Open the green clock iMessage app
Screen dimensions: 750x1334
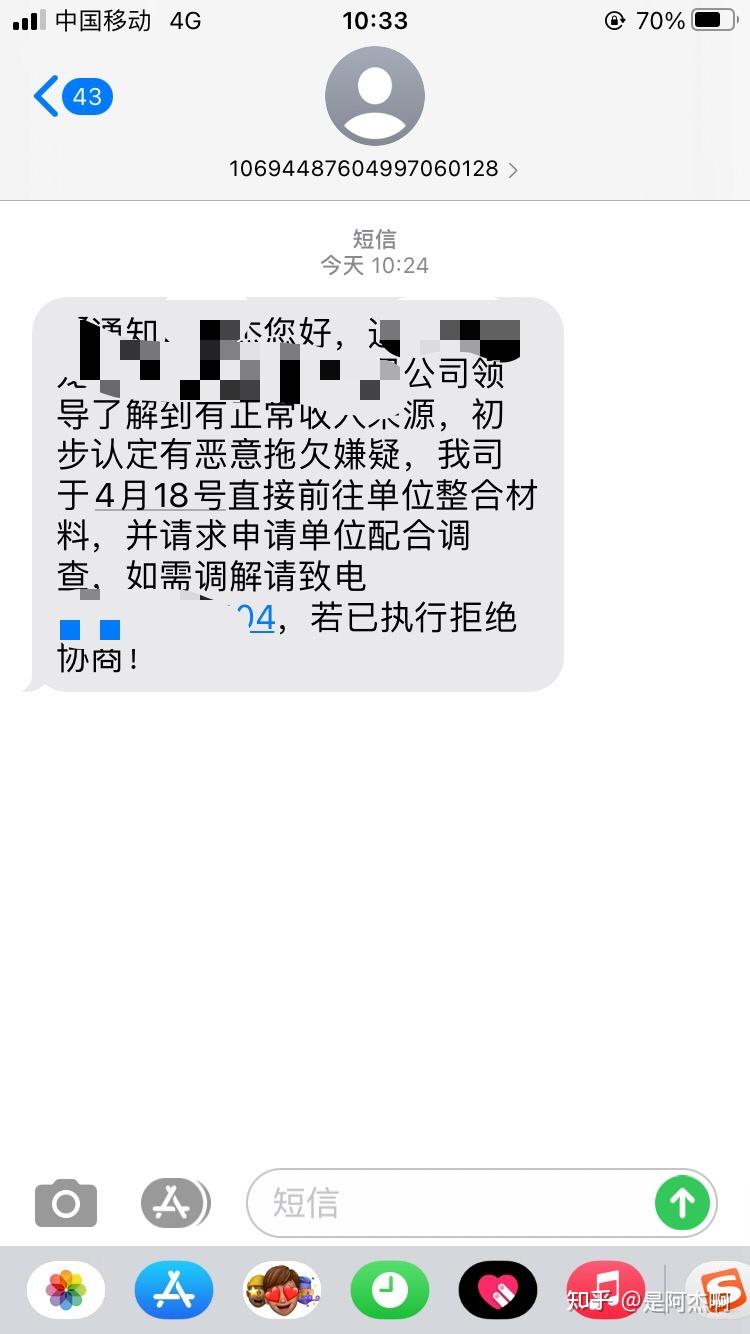tap(390, 1290)
